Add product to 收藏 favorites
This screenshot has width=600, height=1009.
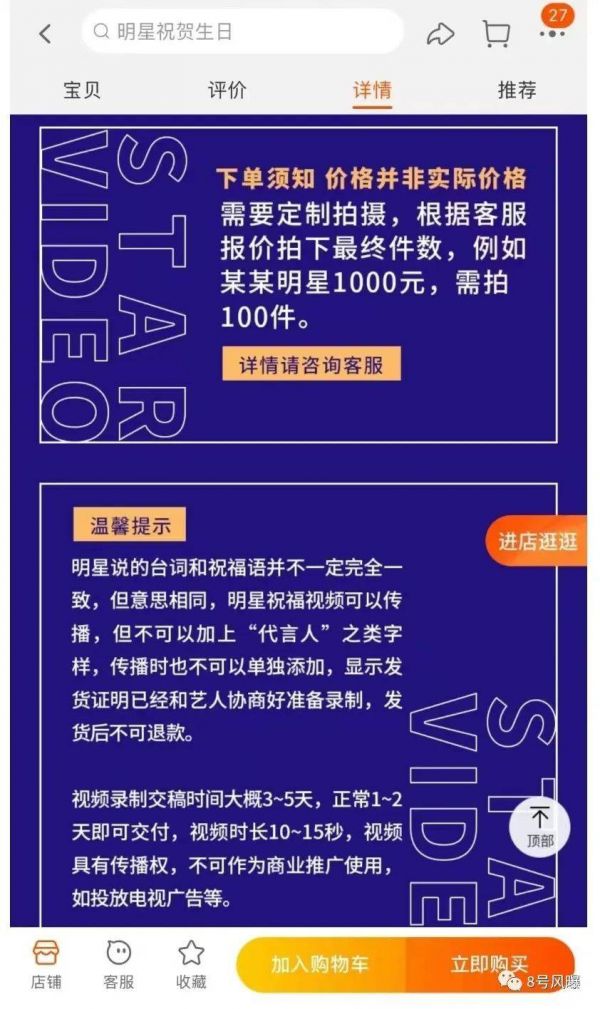[x=191, y=964]
